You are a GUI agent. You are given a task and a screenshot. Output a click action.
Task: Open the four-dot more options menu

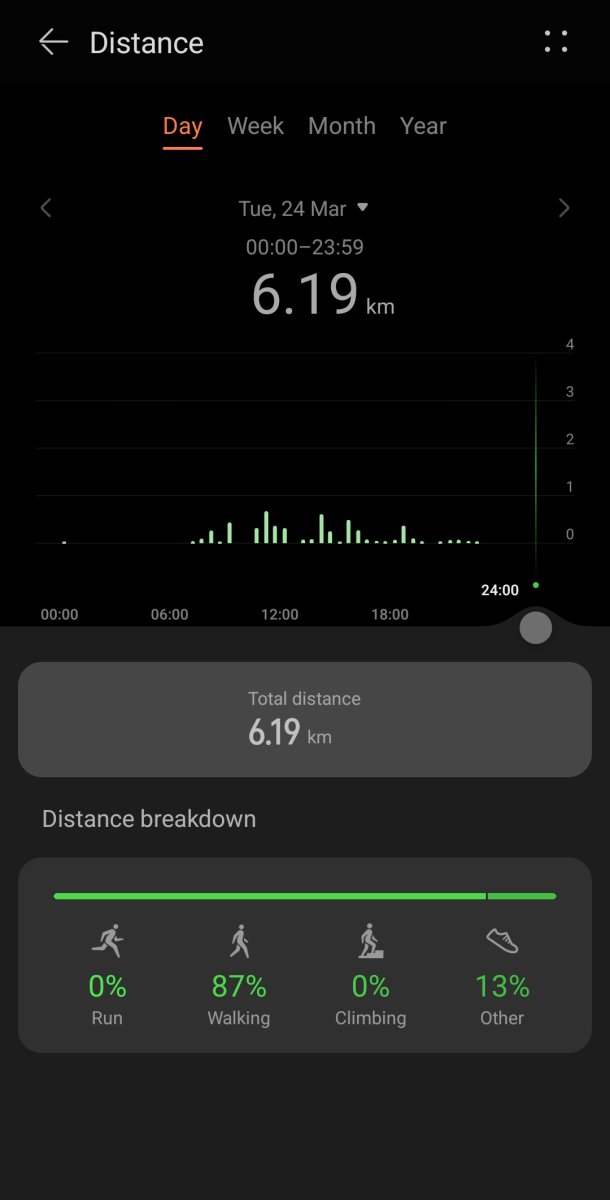coord(556,42)
